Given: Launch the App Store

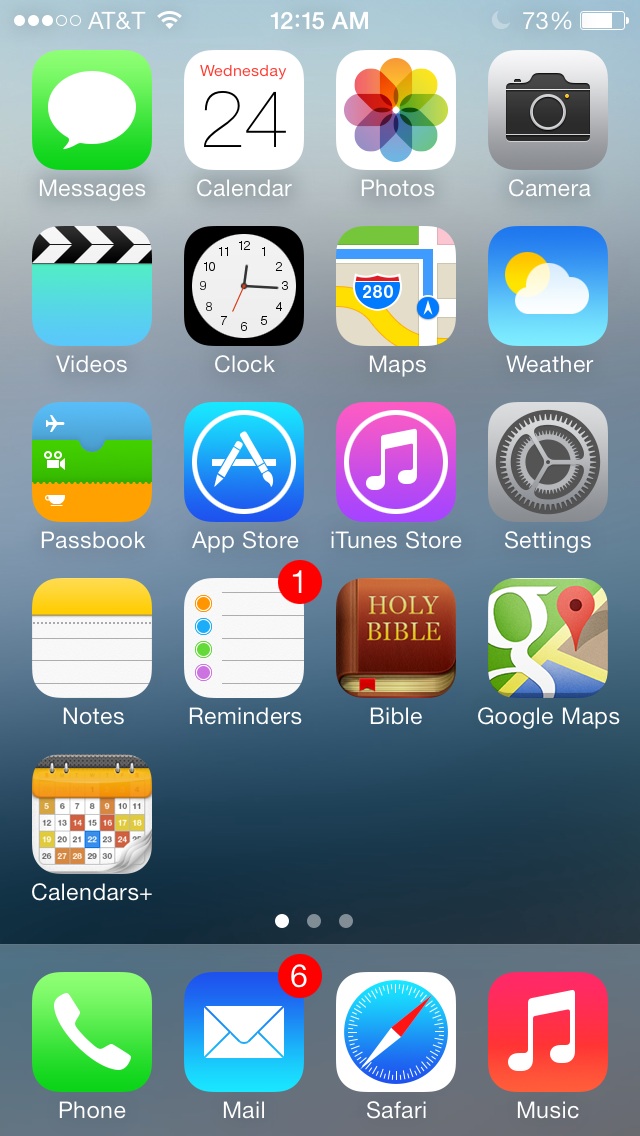Looking at the screenshot, I should coord(244,462).
